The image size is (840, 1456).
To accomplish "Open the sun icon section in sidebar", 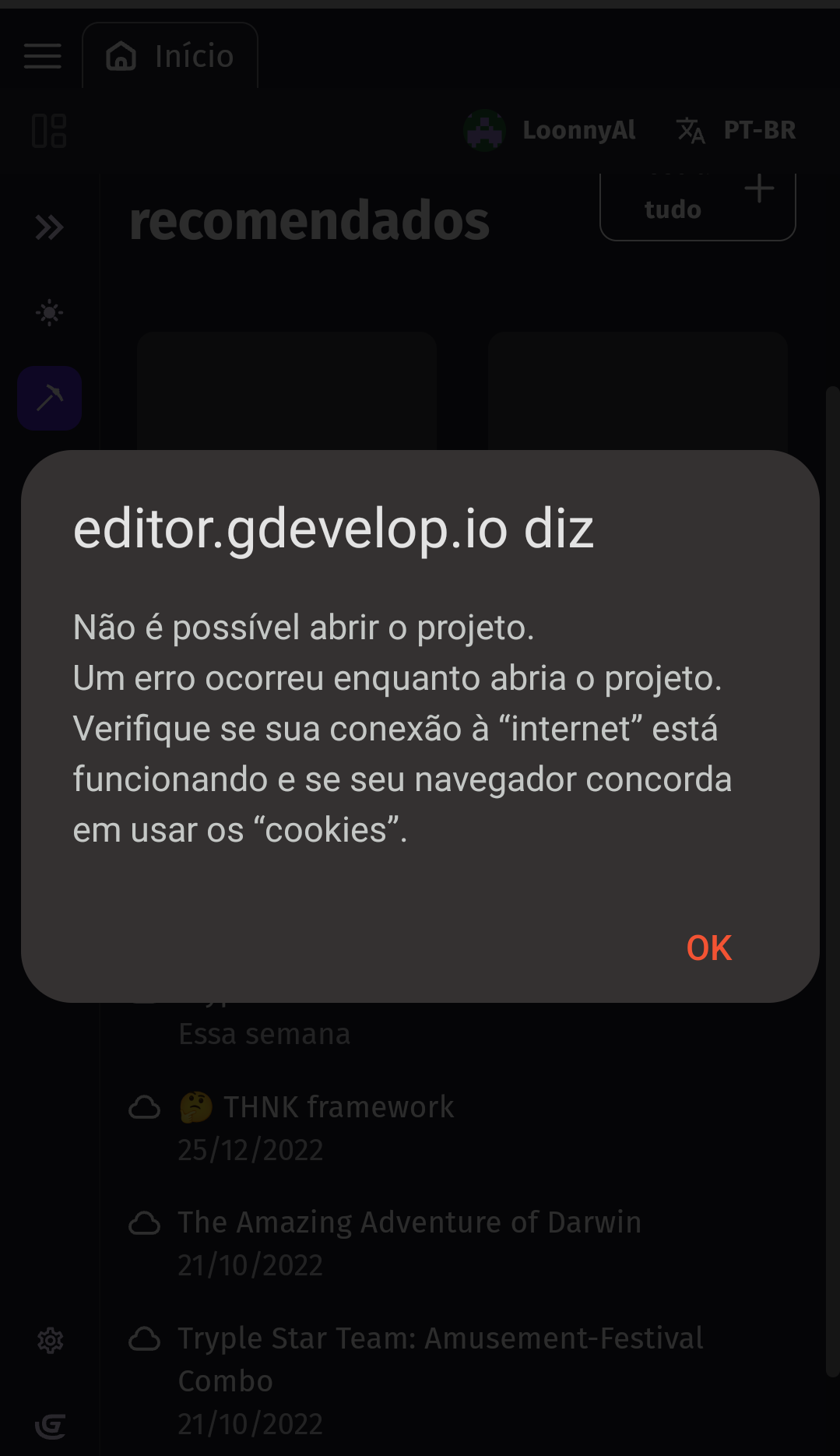I will tap(50, 313).
